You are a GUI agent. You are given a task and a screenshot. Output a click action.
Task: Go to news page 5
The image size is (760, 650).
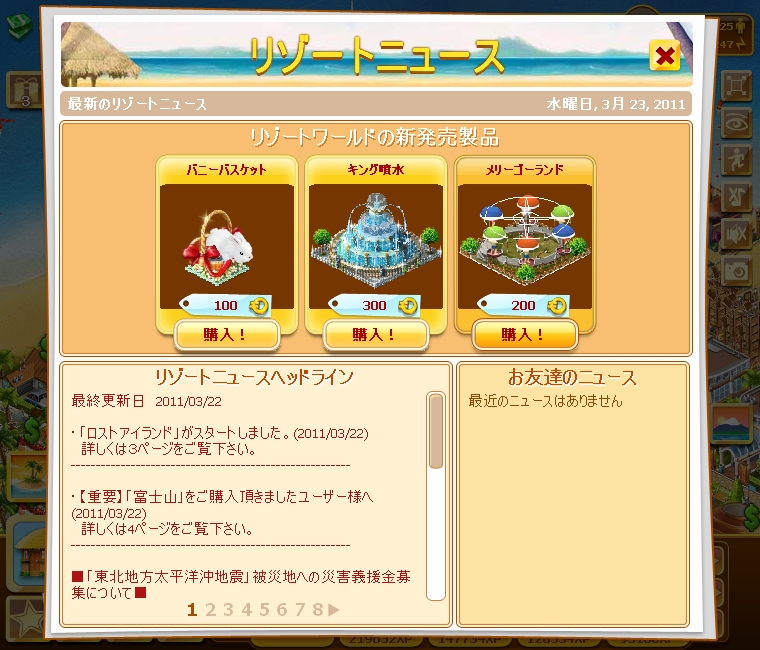click(x=264, y=609)
